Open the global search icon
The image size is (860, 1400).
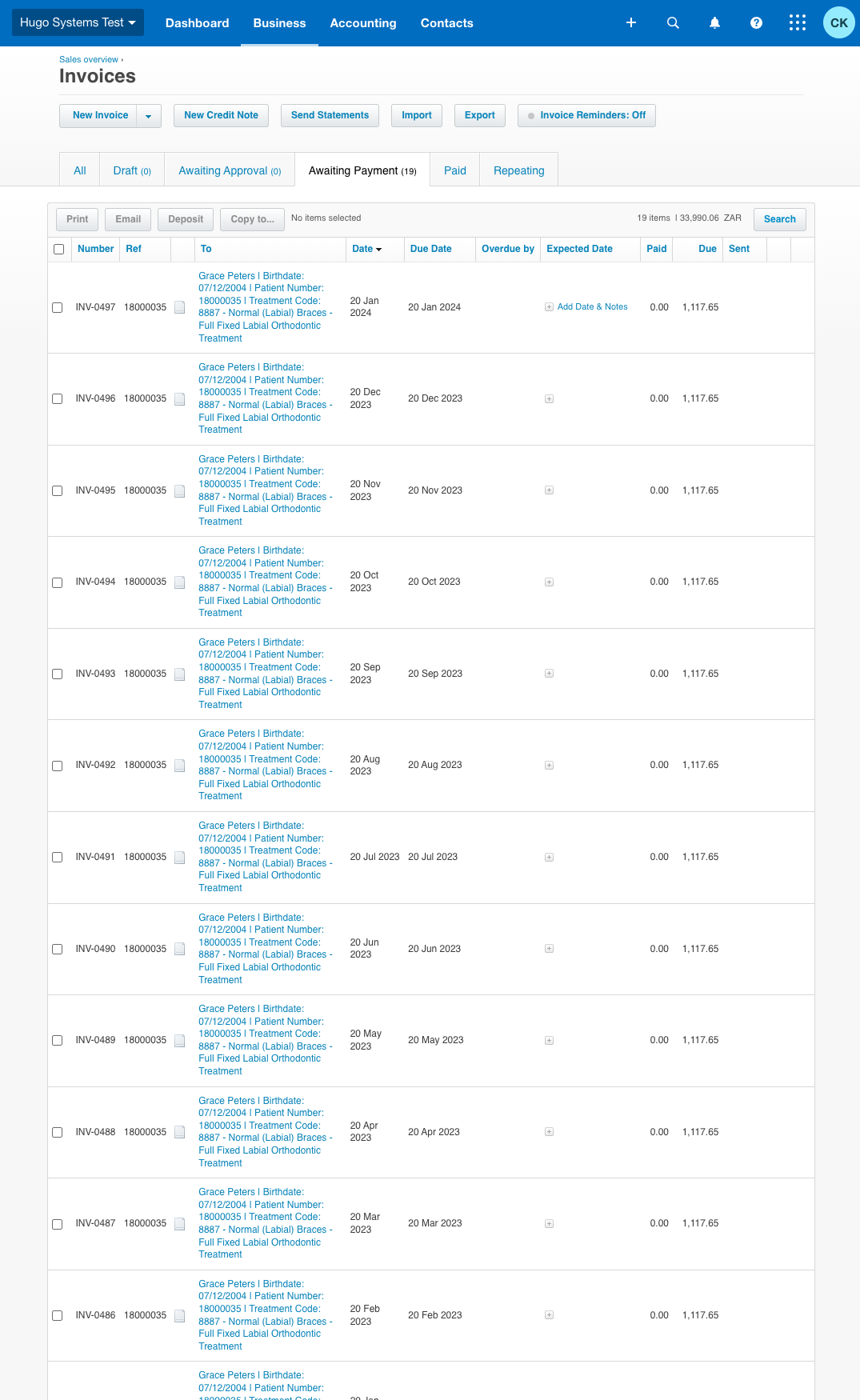tap(673, 23)
